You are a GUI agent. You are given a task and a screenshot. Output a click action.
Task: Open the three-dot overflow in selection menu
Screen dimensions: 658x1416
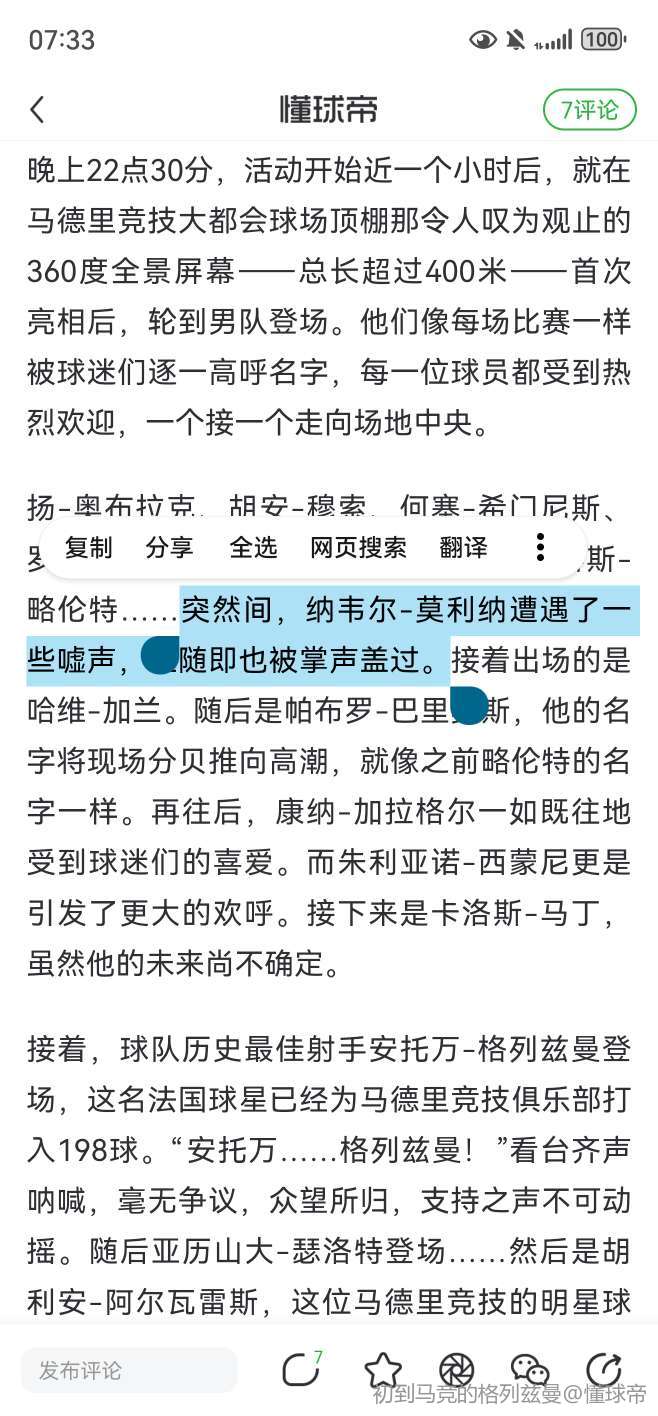[x=540, y=547]
